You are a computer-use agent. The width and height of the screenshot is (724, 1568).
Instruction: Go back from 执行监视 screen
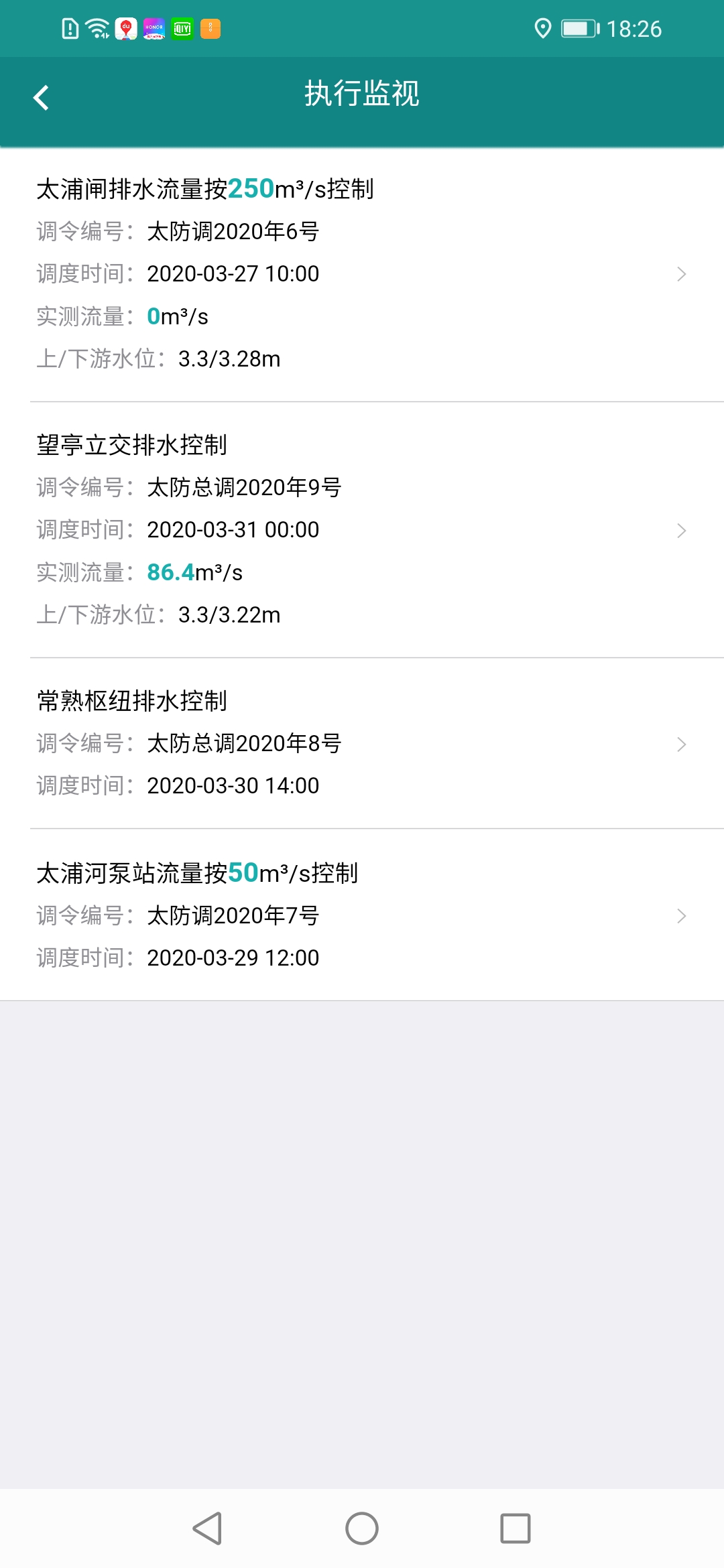(x=42, y=98)
